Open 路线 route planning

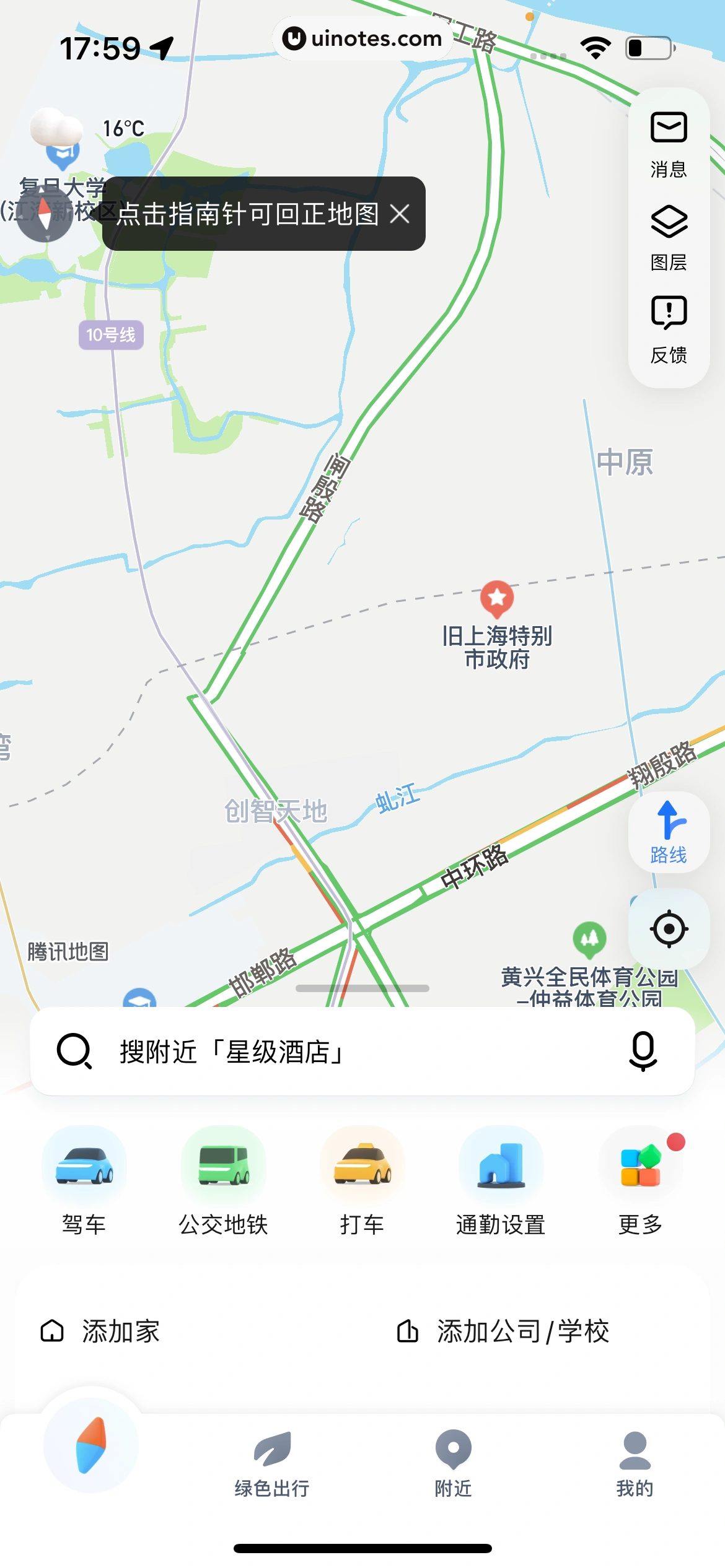tap(669, 832)
